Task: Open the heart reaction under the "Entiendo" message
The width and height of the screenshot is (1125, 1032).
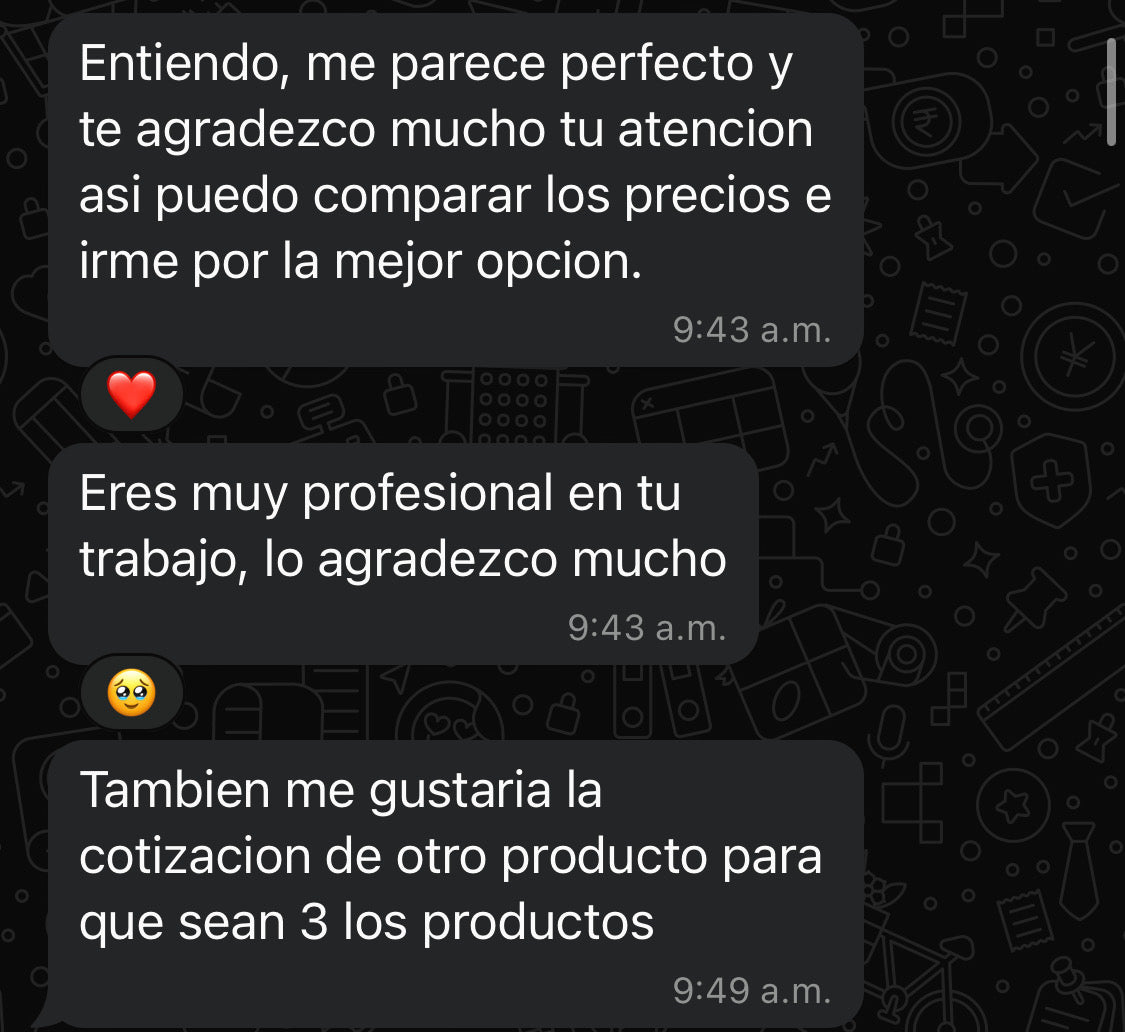Action: point(132,395)
